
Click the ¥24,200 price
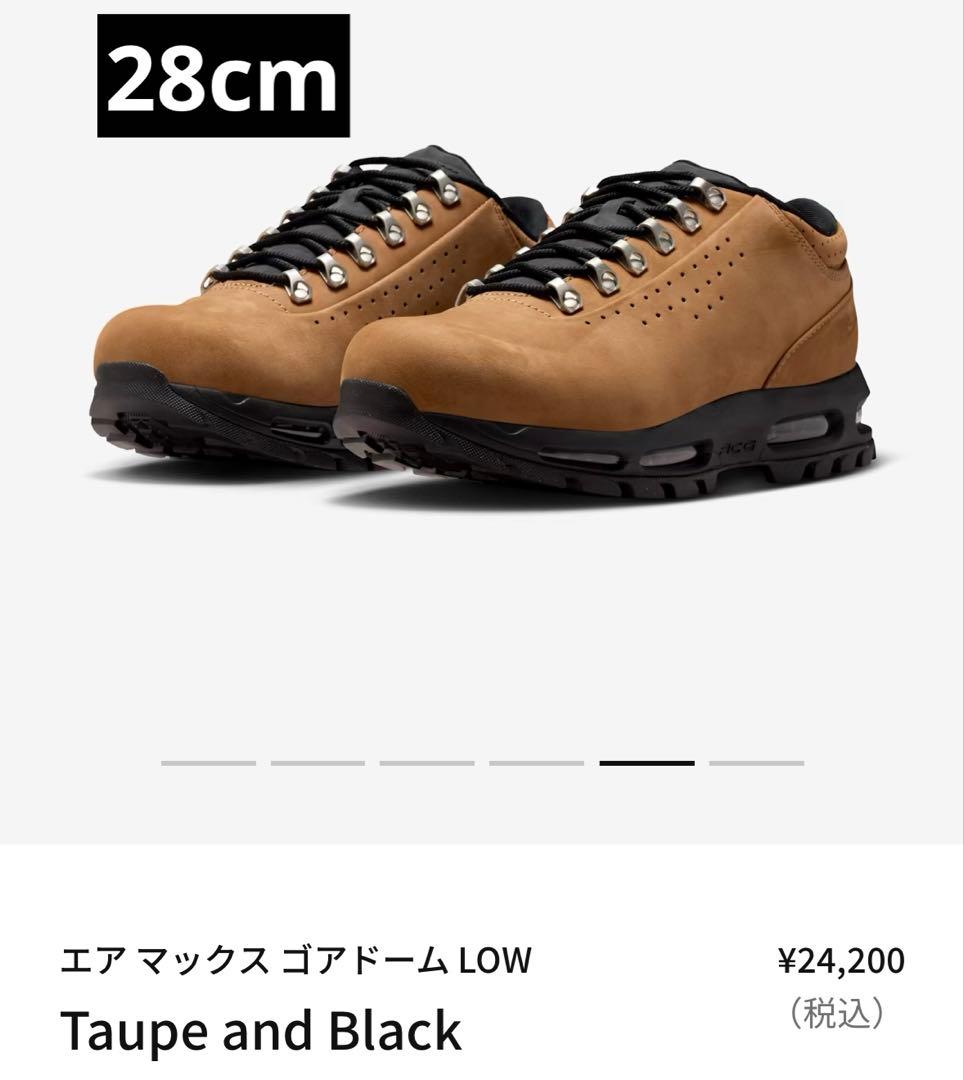pyautogui.click(x=844, y=958)
